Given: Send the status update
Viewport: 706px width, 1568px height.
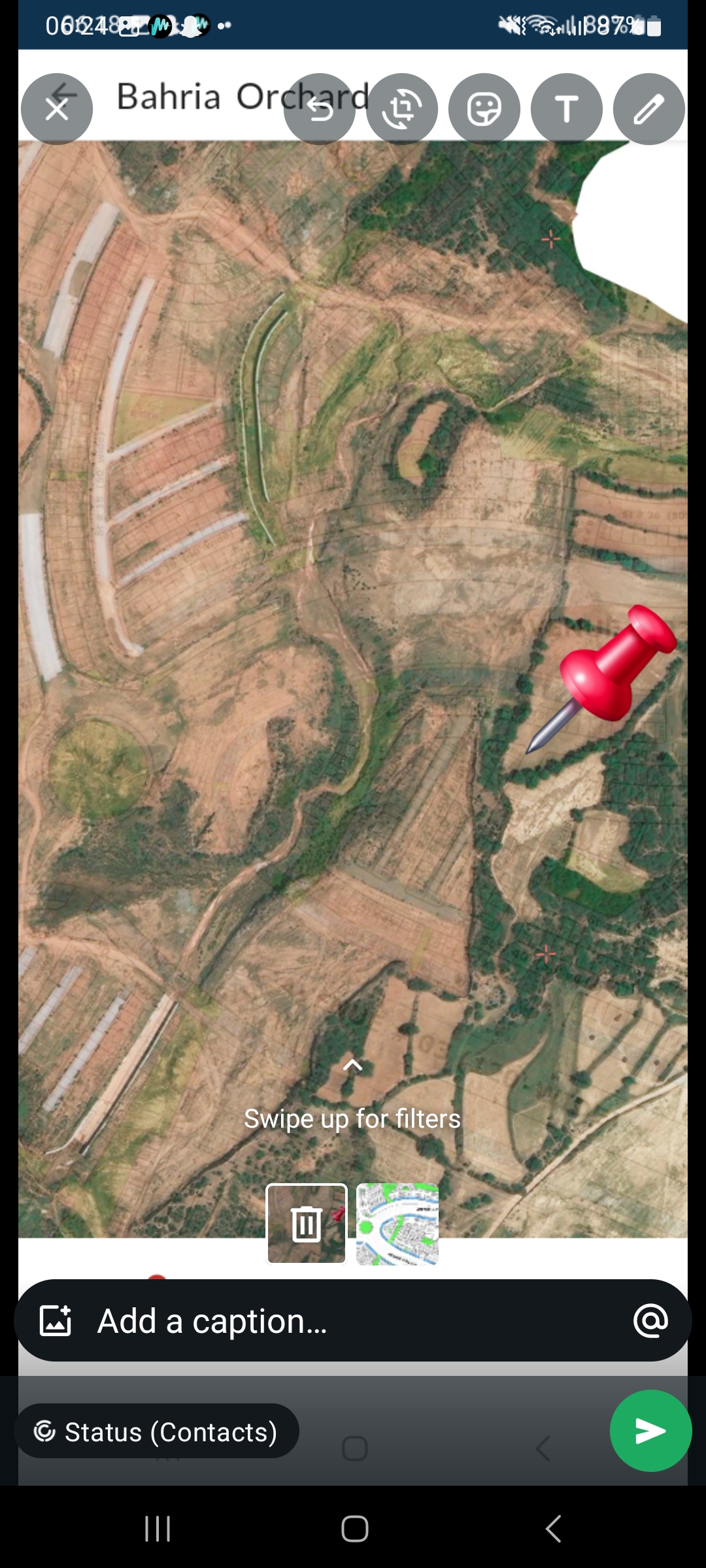Looking at the screenshot, I should click(650, 1431).
